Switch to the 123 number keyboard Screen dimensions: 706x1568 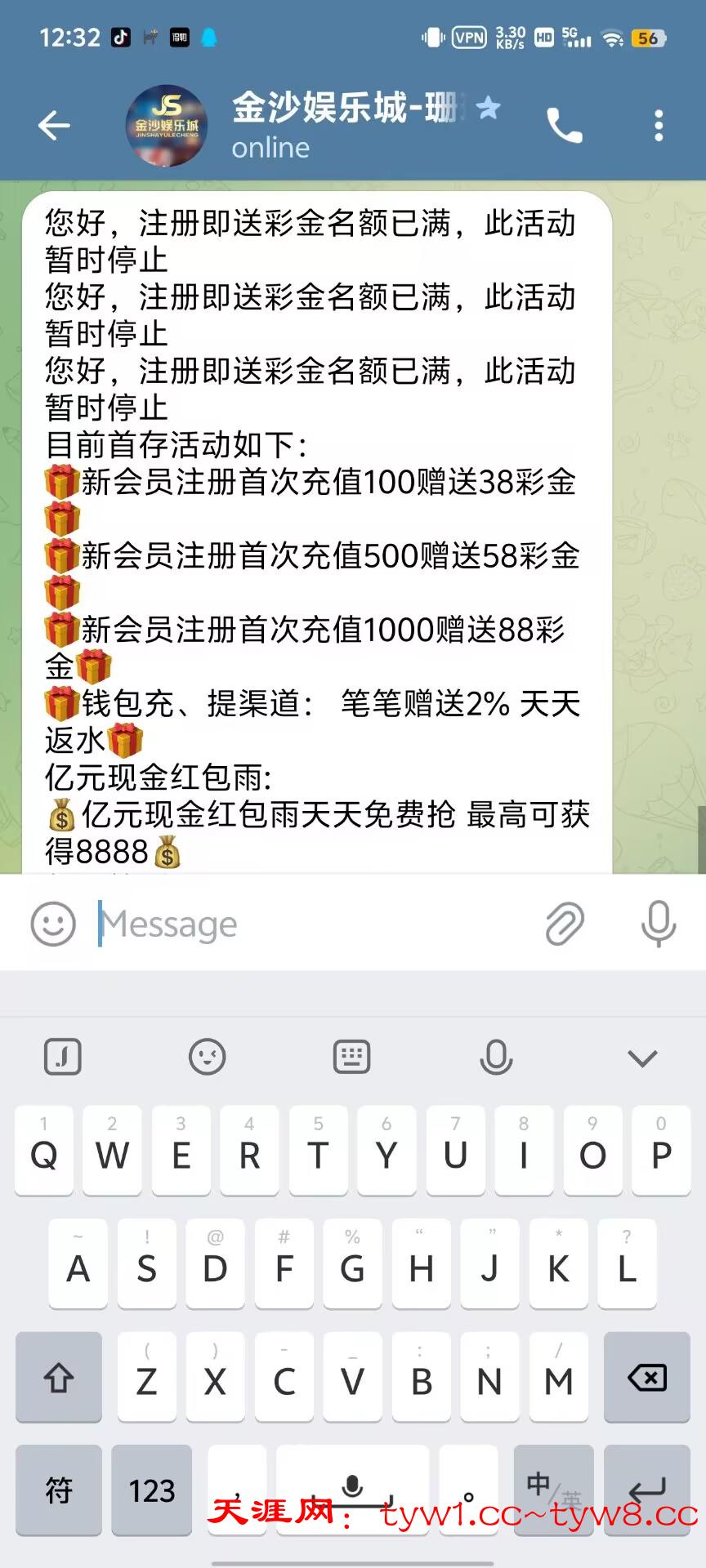coord(152,1490)
